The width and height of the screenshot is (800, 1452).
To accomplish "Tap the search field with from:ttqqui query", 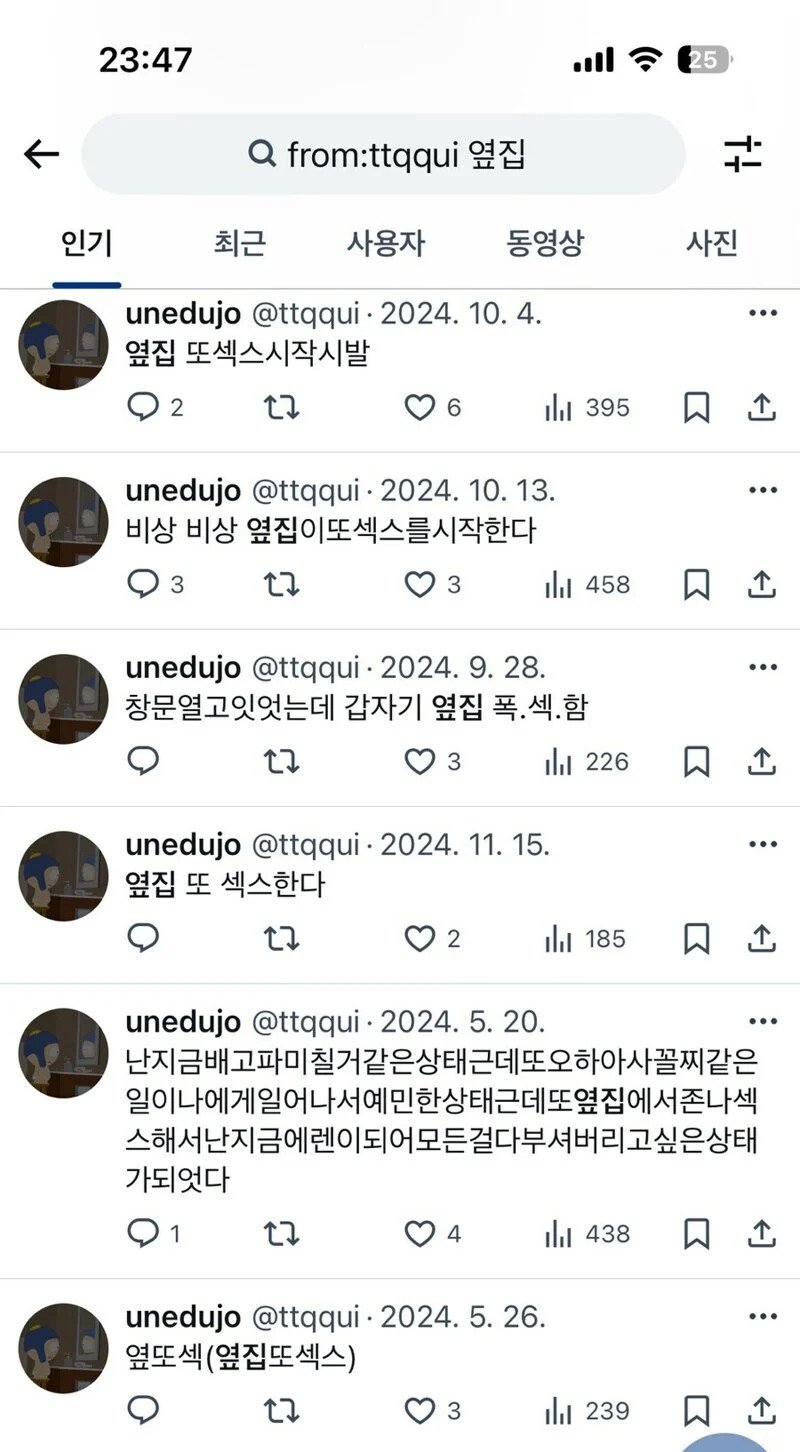I will point(385,154).
